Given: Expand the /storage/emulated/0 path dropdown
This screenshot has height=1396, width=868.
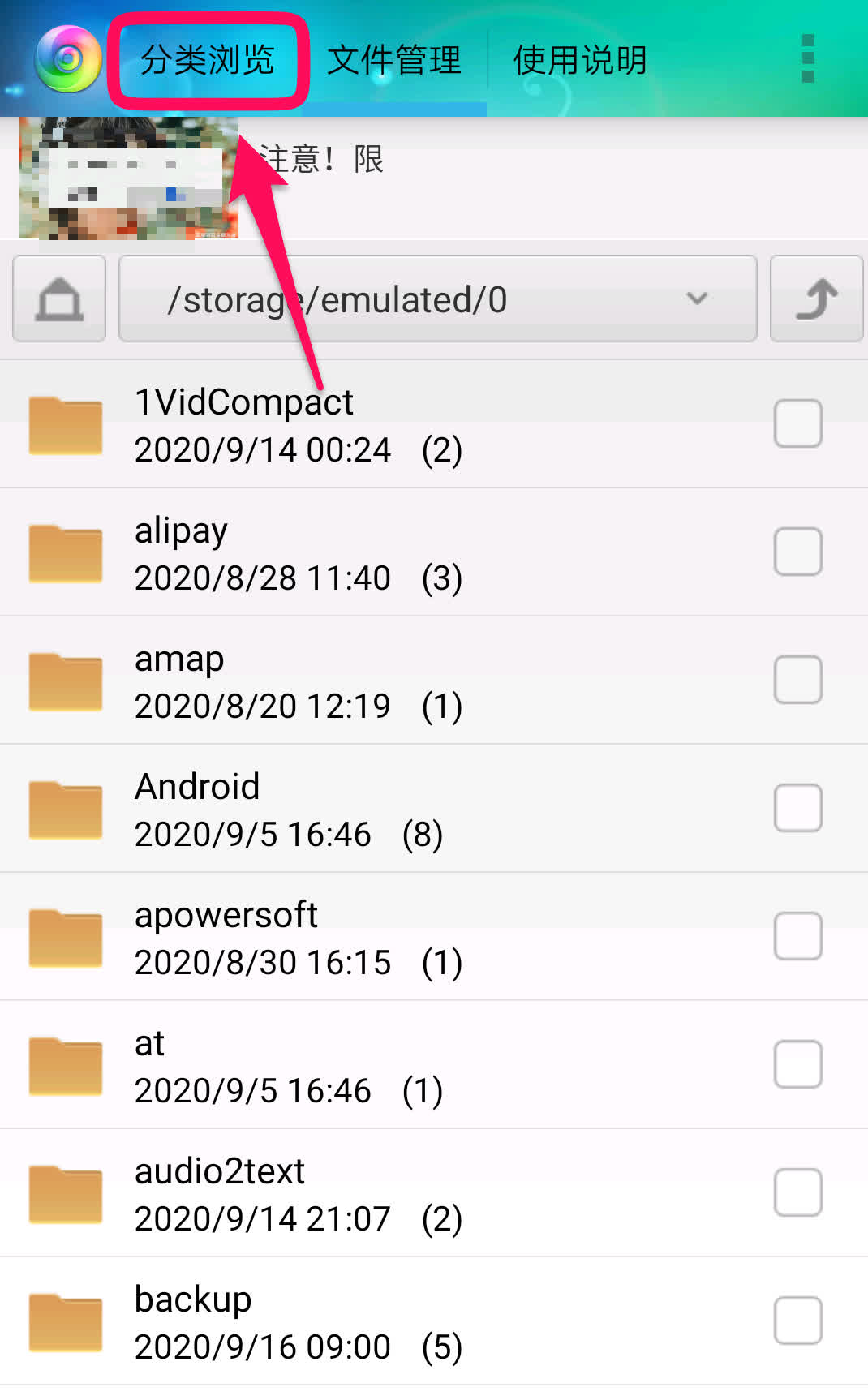Looking at the screenshot, I should 438,299.
